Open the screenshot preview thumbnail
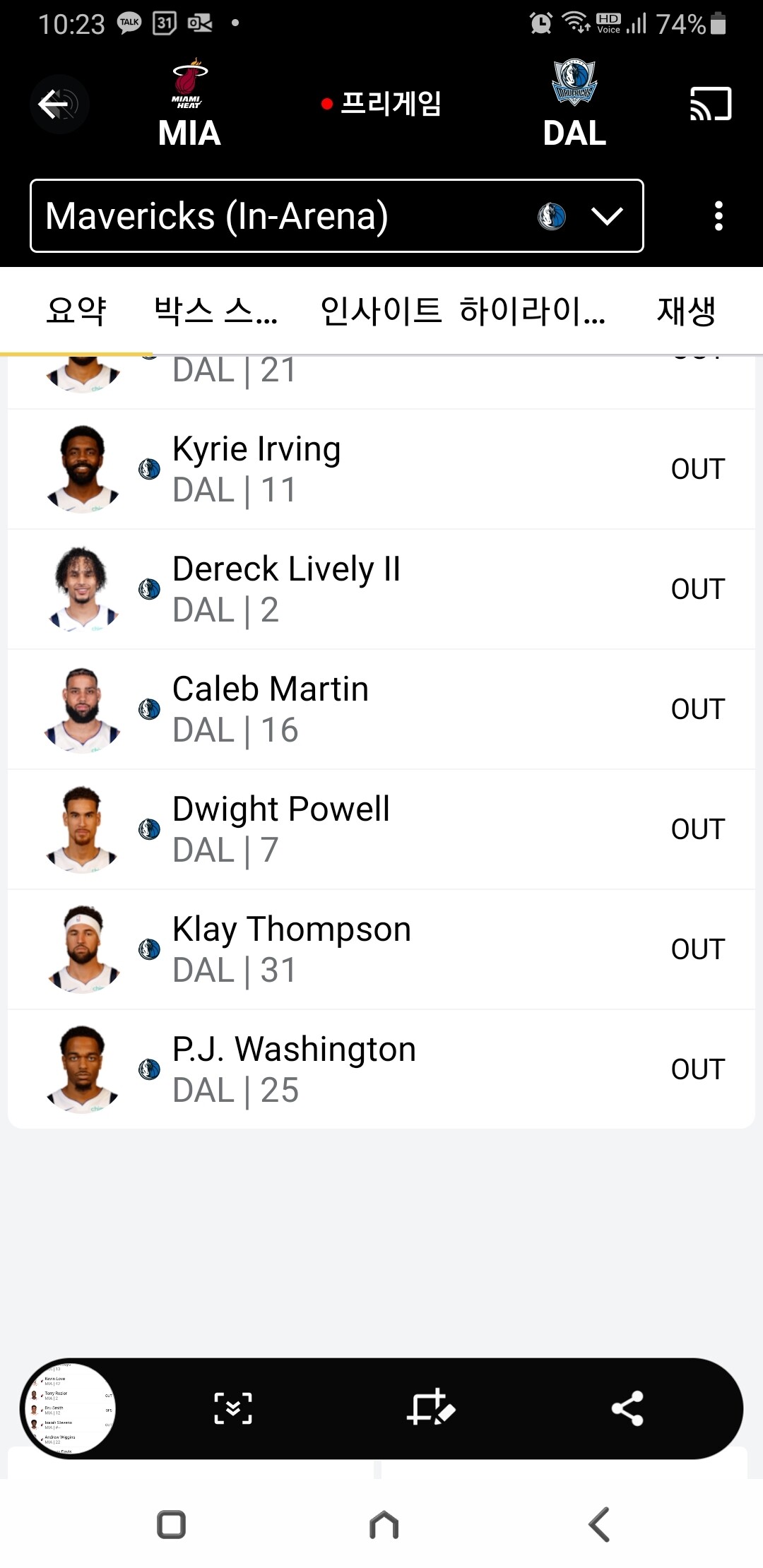This screenshot has width=763, height=1568. (x=68, y=1408)
